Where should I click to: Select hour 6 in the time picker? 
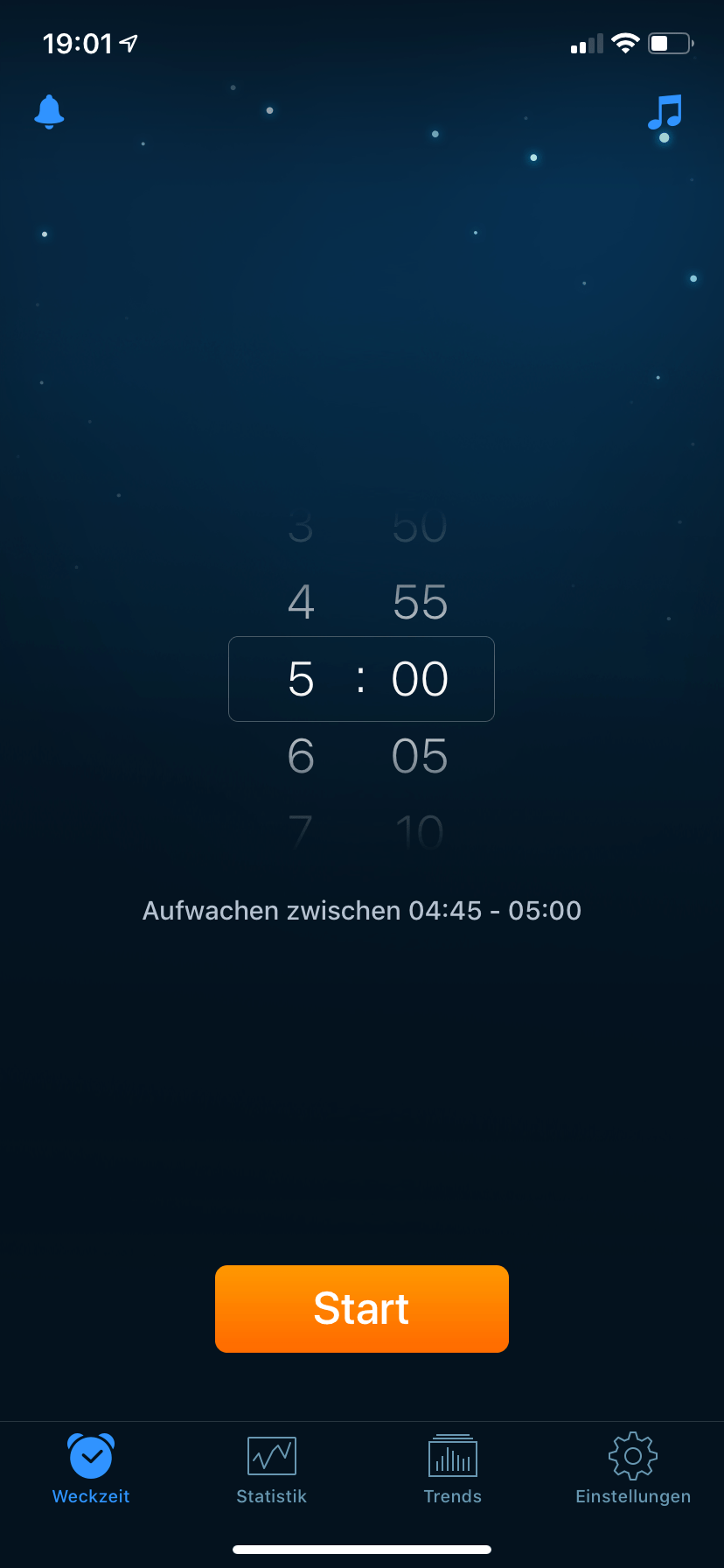(301, 756)
